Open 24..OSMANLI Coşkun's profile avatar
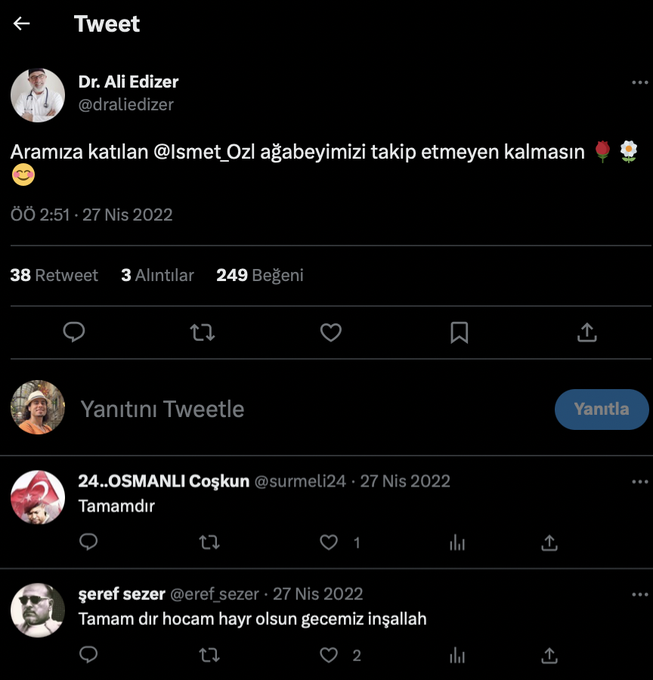The height and width of the screenshot is (680, 653). (x=38, y=497)
